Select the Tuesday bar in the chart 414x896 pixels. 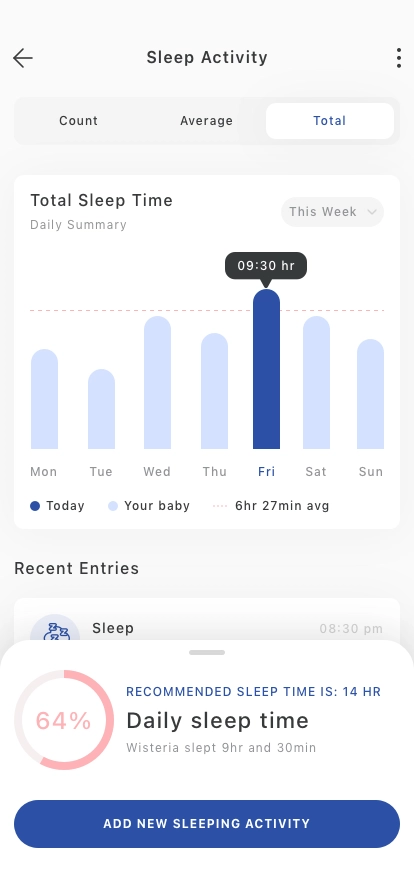click(101, 409)
